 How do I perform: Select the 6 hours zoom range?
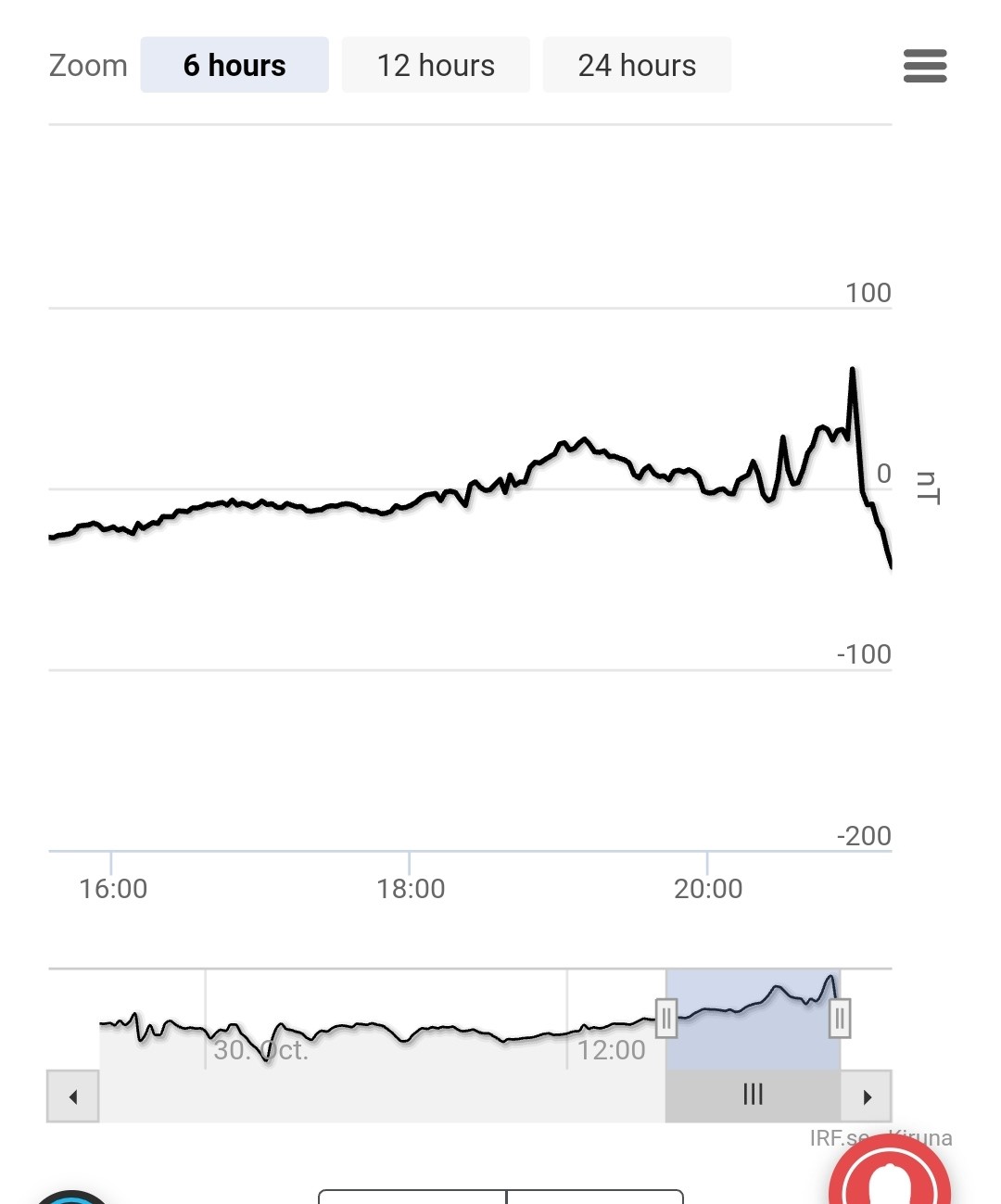click(234, 65)
